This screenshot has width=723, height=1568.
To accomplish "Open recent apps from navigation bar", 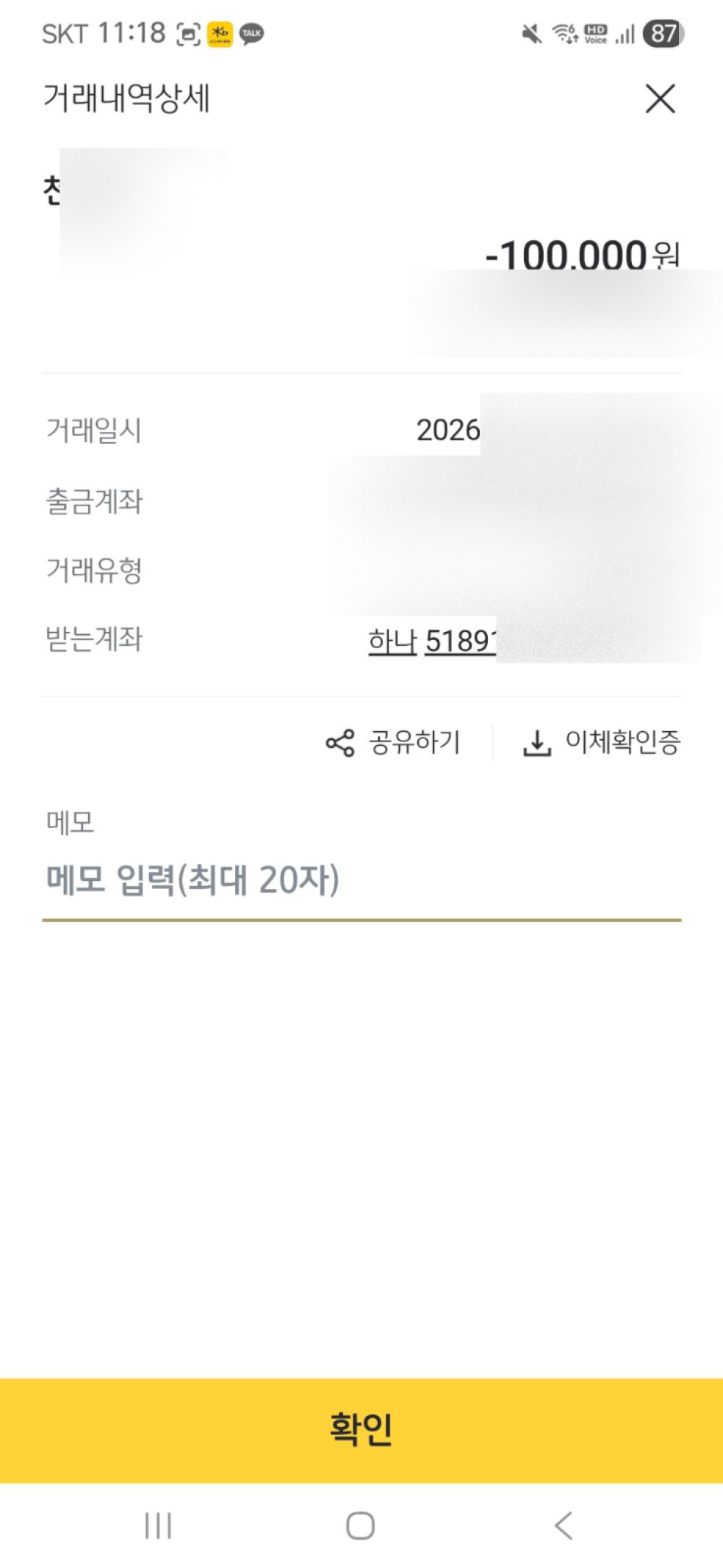I will click(x=158, y=1526).
